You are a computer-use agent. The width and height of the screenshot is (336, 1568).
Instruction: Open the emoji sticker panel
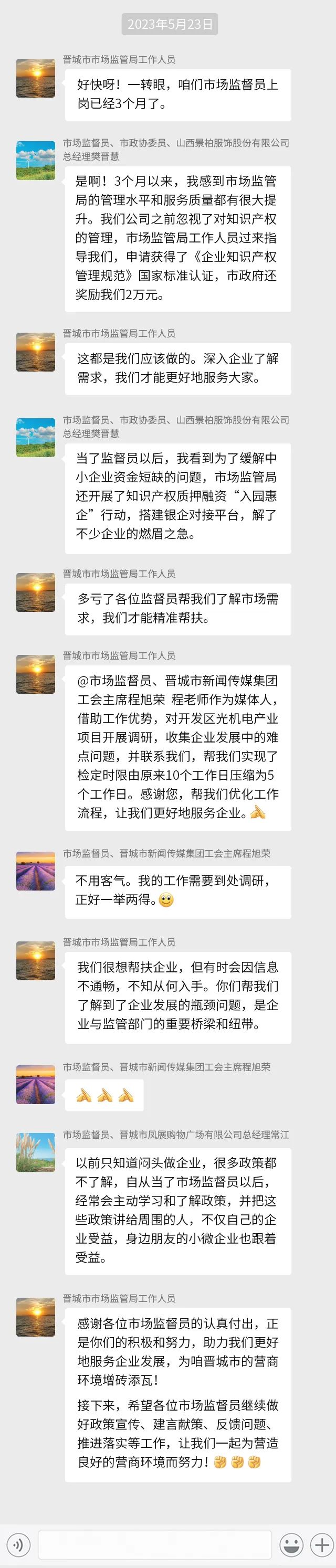coord(291,1544)
